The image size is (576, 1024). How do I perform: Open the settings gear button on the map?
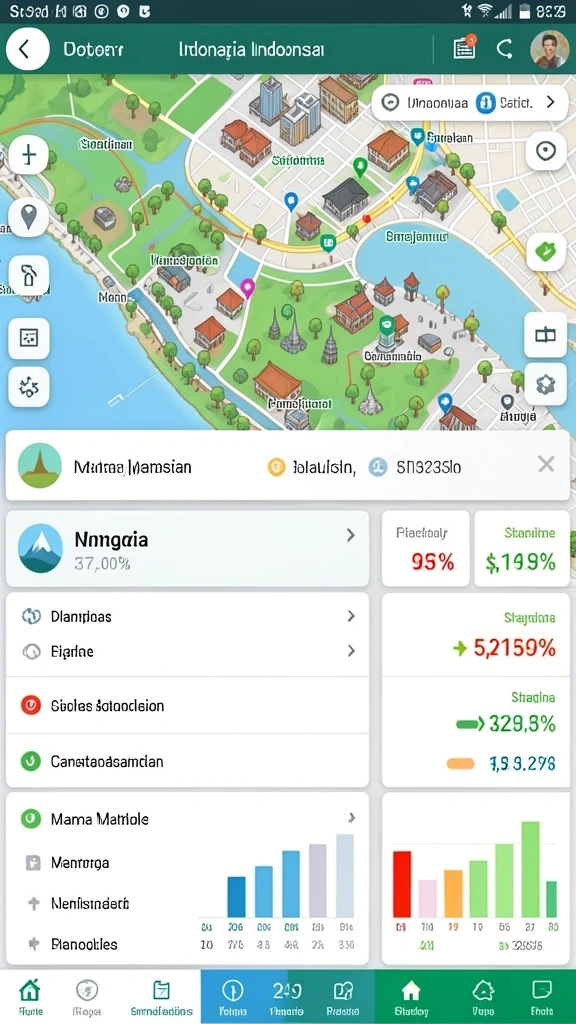pos(545,384)
